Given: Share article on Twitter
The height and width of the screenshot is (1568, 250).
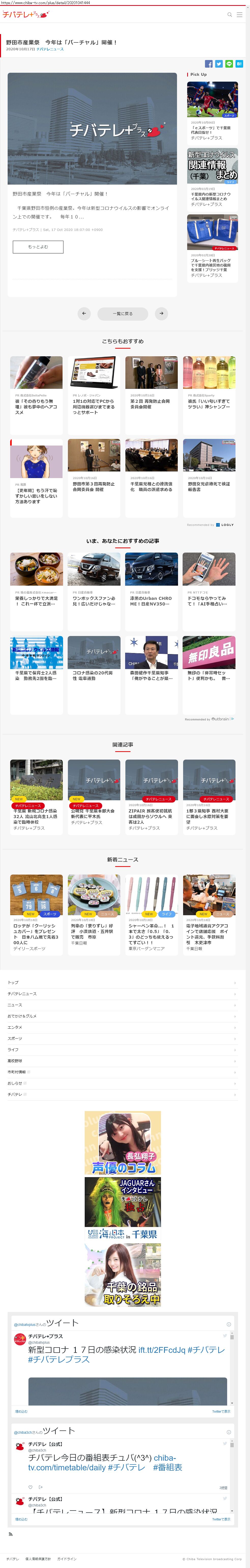Looking at the screenshot, I should [x=219, y=64].
